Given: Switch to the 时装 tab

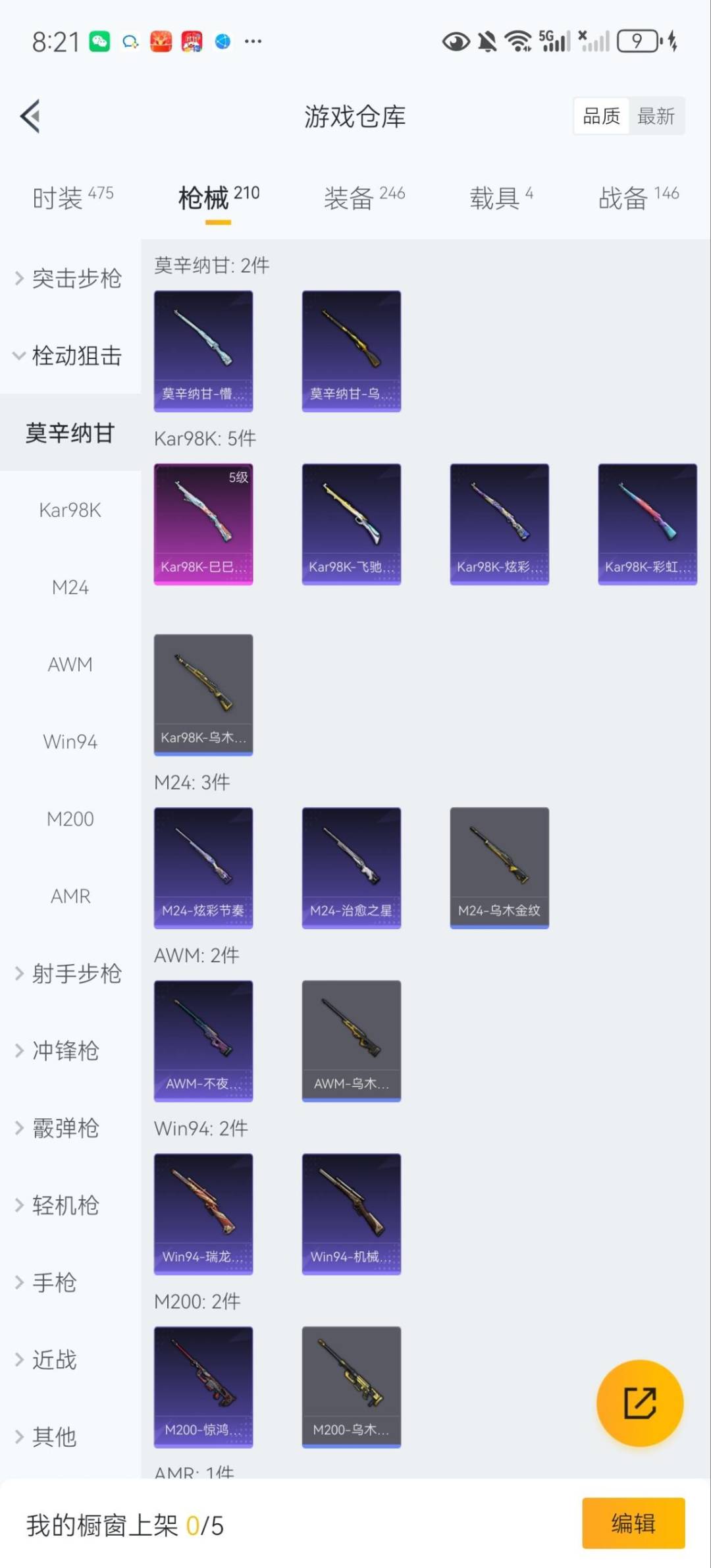Looking at the screenshot, I should [72, 197].
